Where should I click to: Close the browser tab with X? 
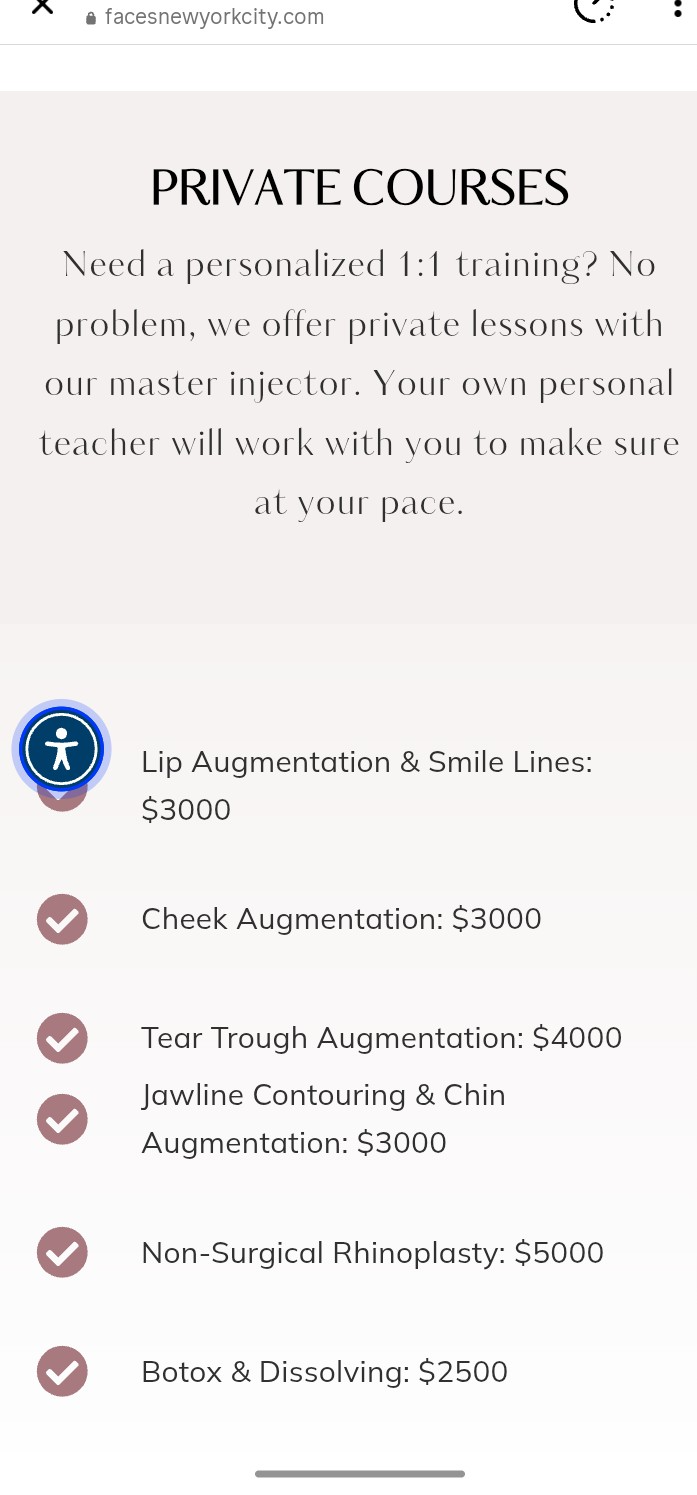(42, 8)
